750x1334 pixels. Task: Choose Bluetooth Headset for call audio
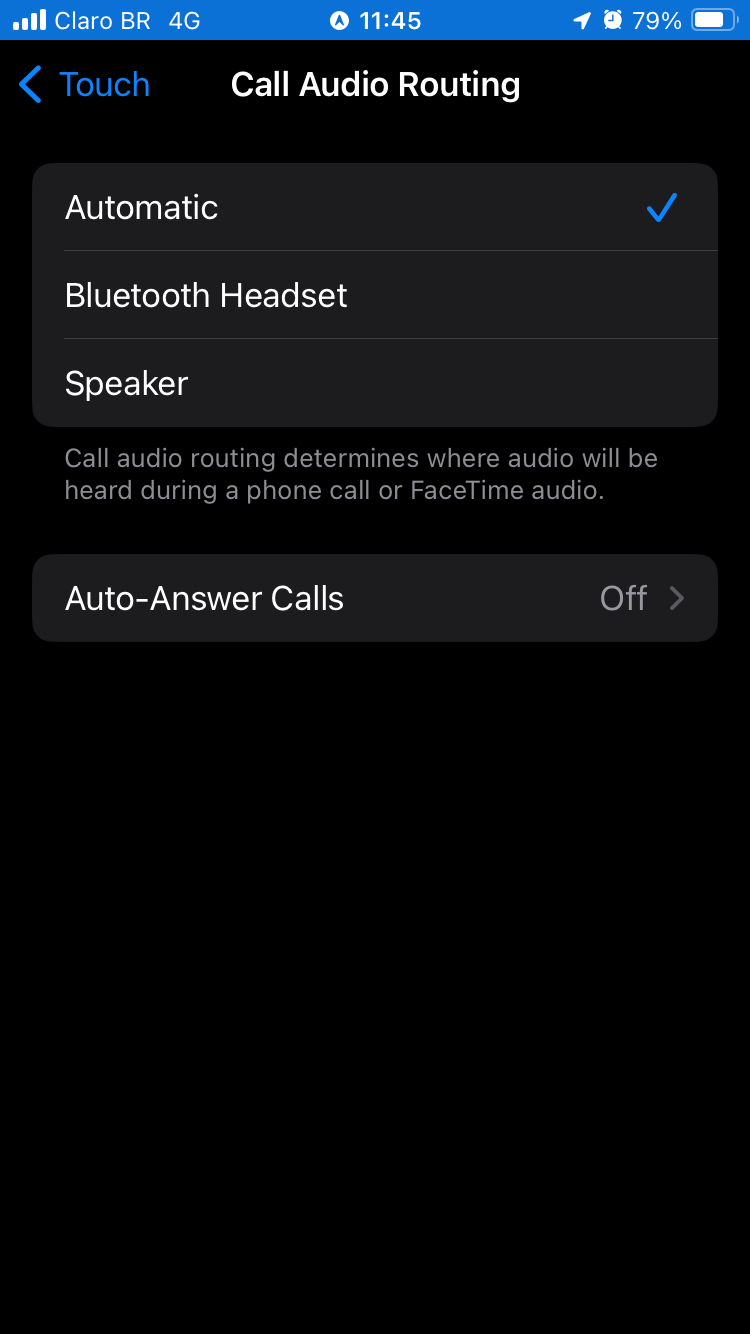coord(374,296)
